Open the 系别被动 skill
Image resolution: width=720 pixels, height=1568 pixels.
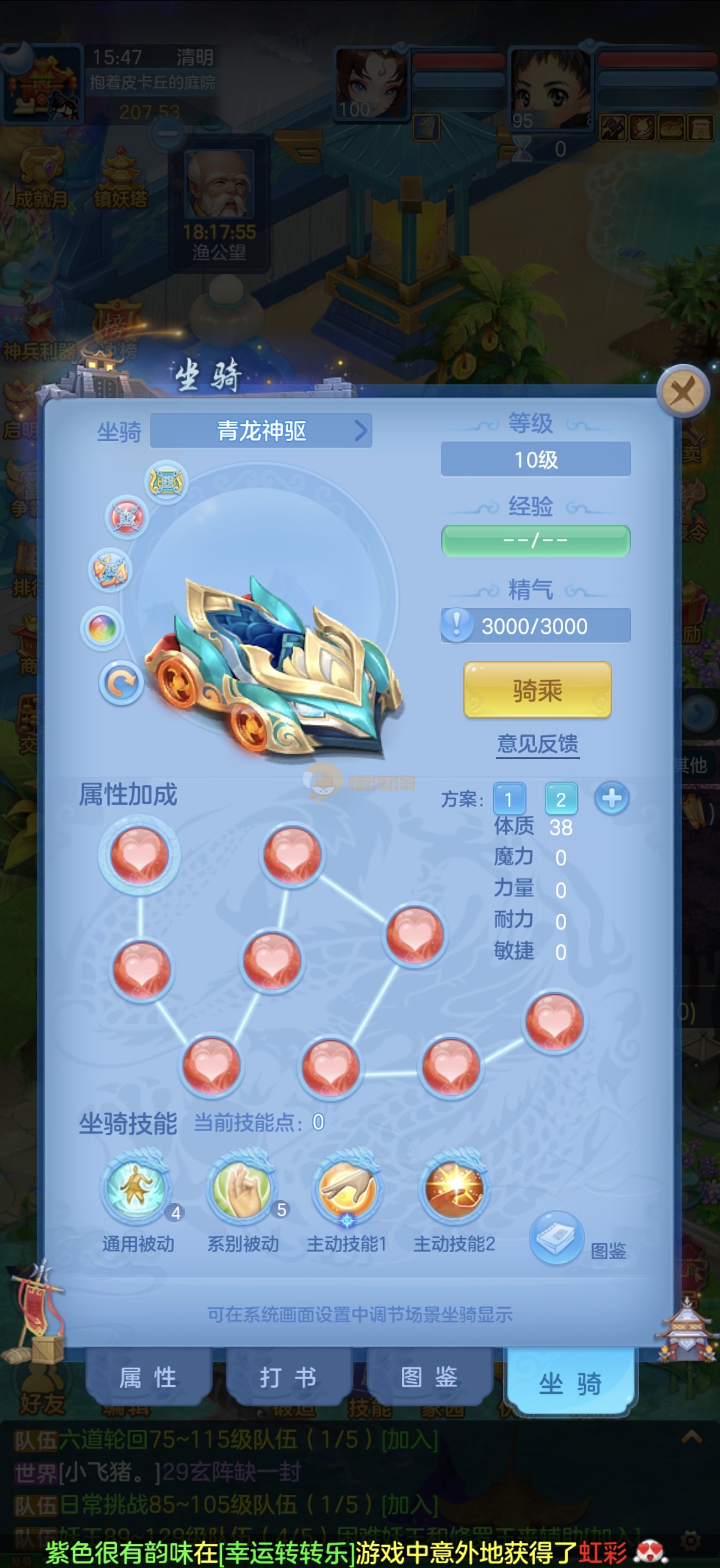[241, 1188]
